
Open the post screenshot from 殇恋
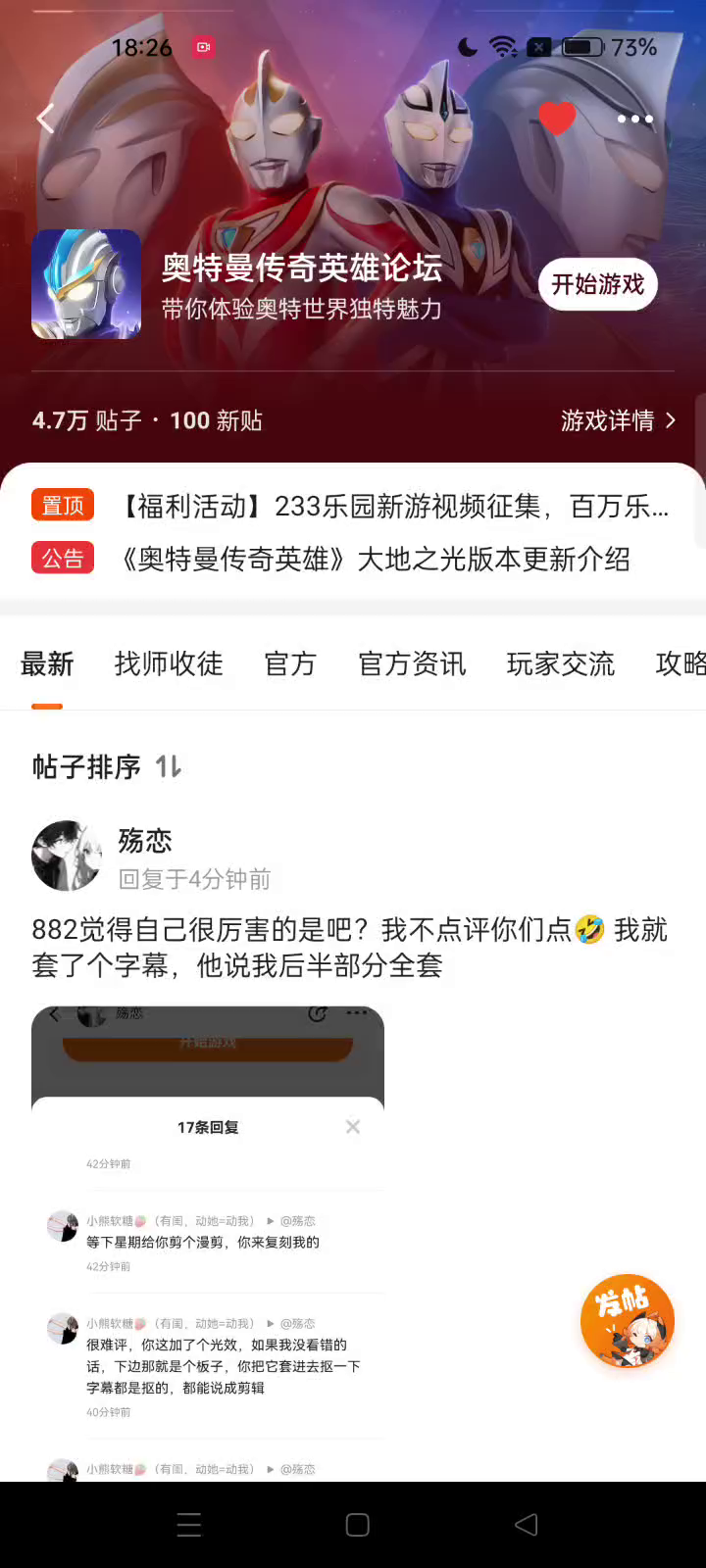click(x=208, y=1240)
